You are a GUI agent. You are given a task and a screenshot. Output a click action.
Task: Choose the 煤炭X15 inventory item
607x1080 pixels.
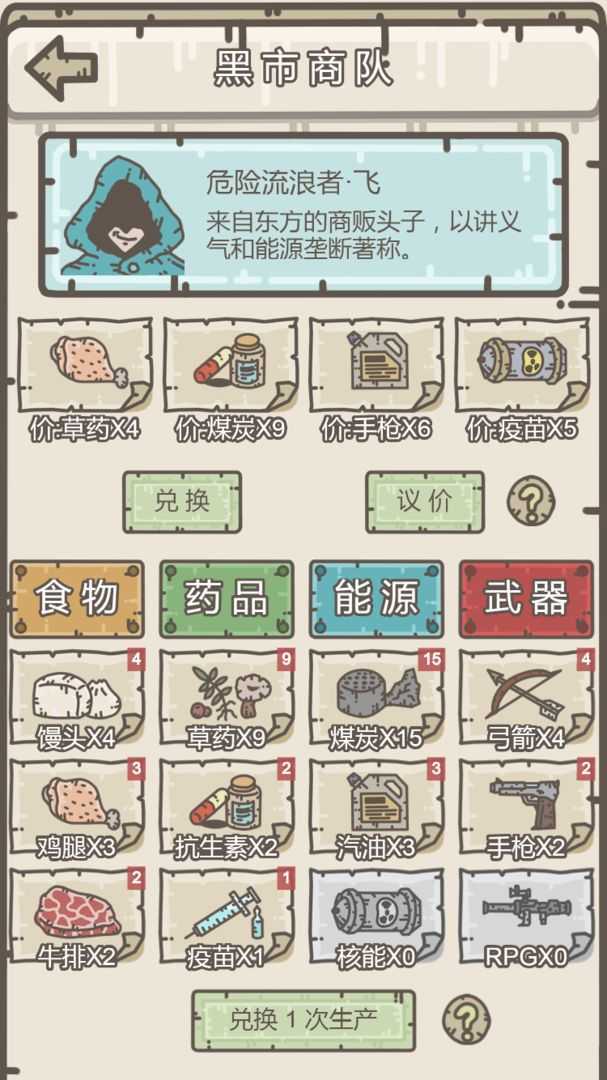(x=376, y=697)
